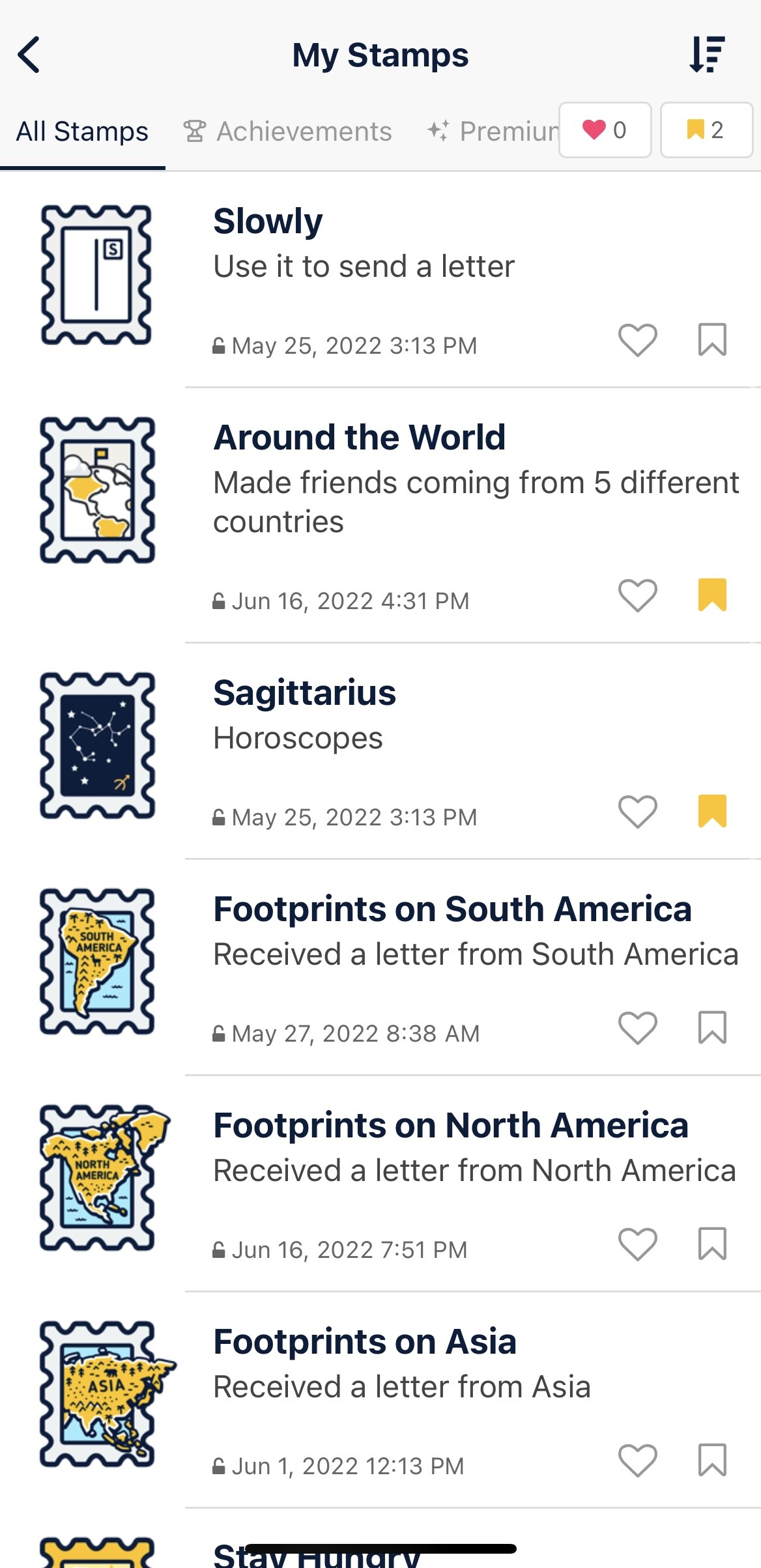761x1568 pixels.
Task: Like the Sagittarius stamp
Action: coord(637,812)
